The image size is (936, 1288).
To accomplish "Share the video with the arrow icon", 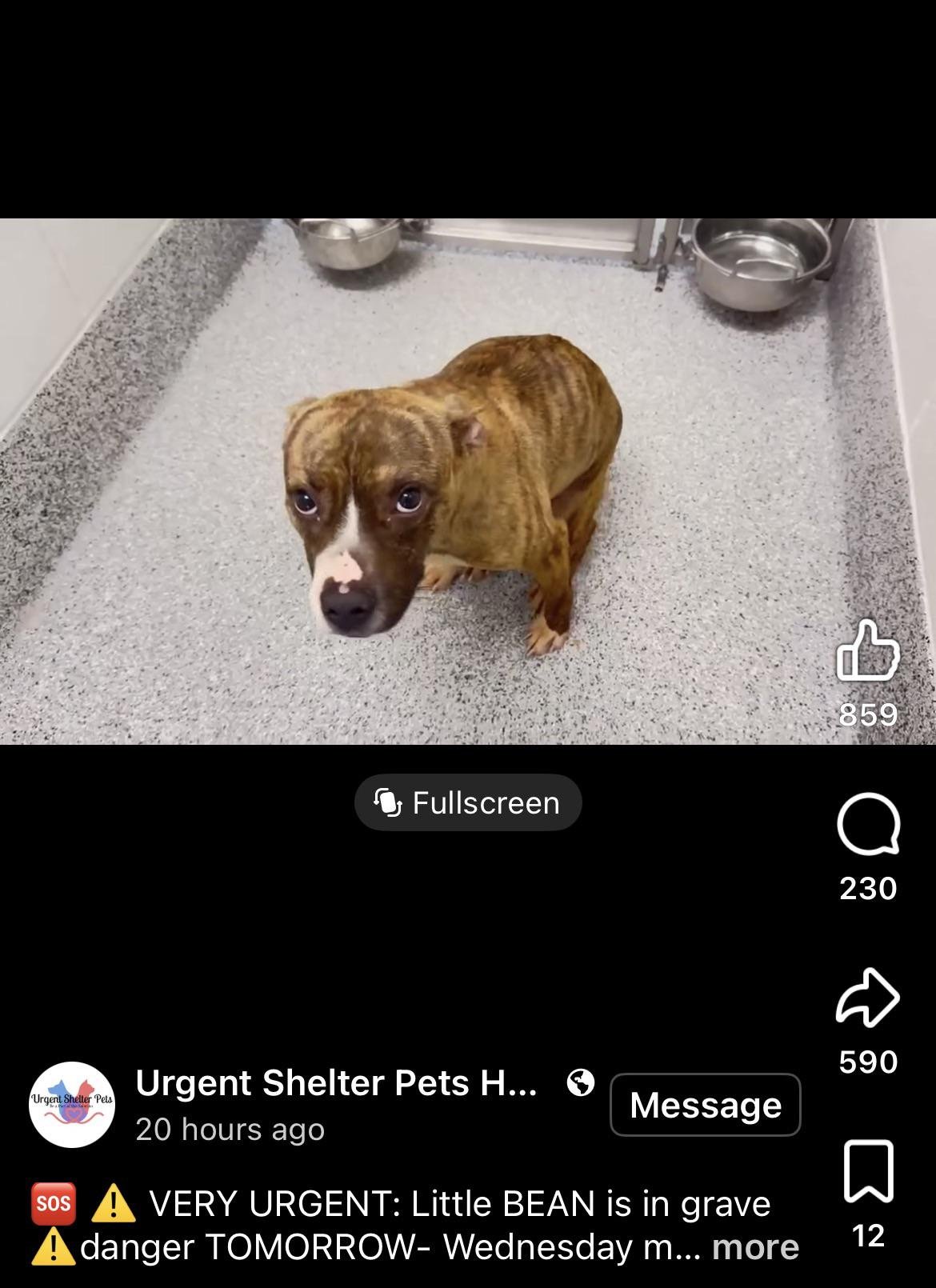I will [x=868, y=998].
